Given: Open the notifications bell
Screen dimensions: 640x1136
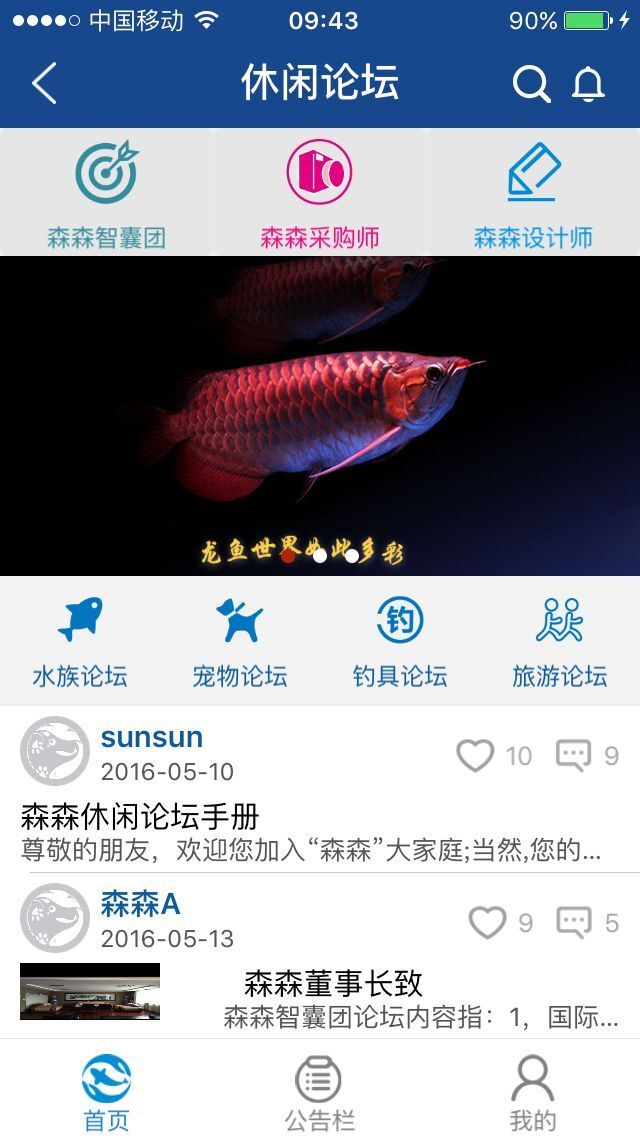Looking at the screenshot, I should tap(589, 84).
